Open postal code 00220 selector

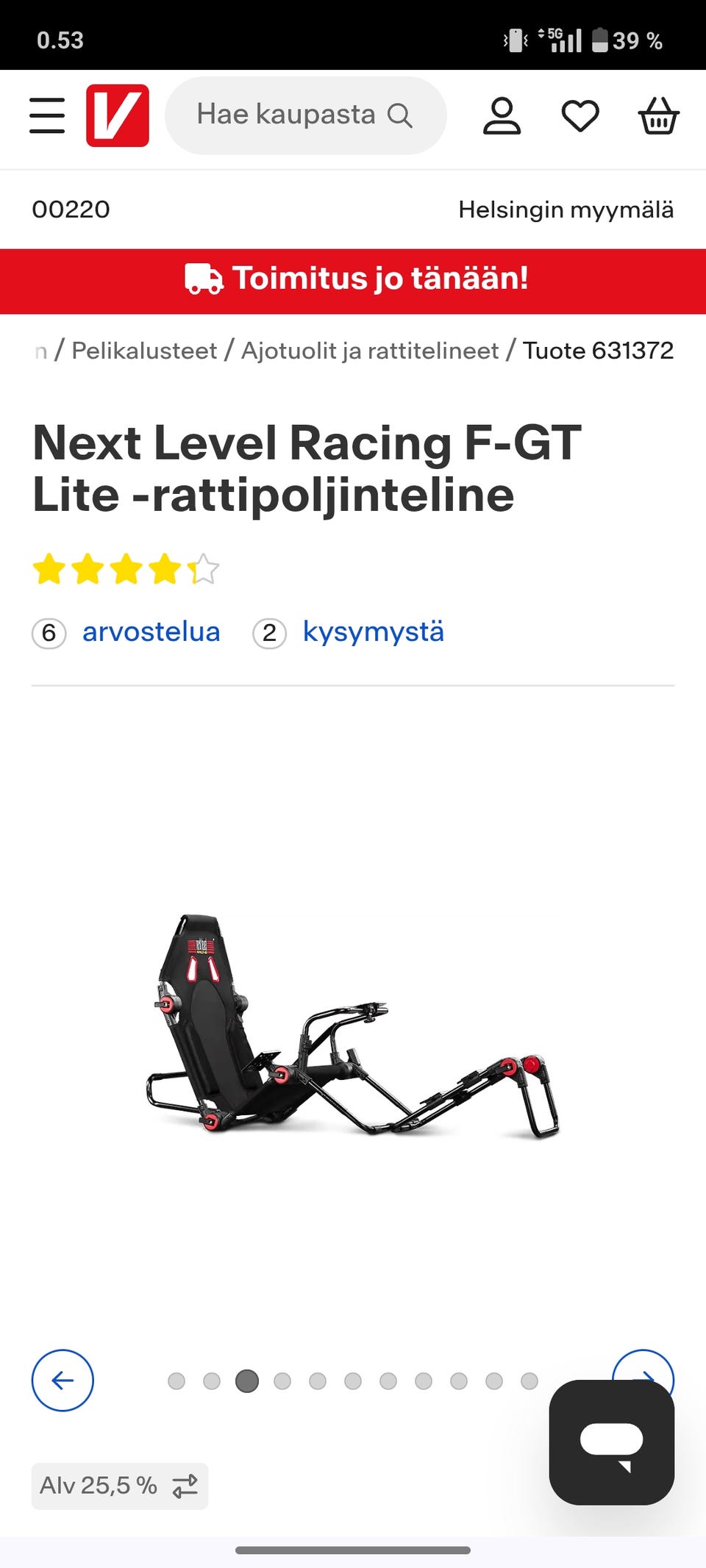73,210
